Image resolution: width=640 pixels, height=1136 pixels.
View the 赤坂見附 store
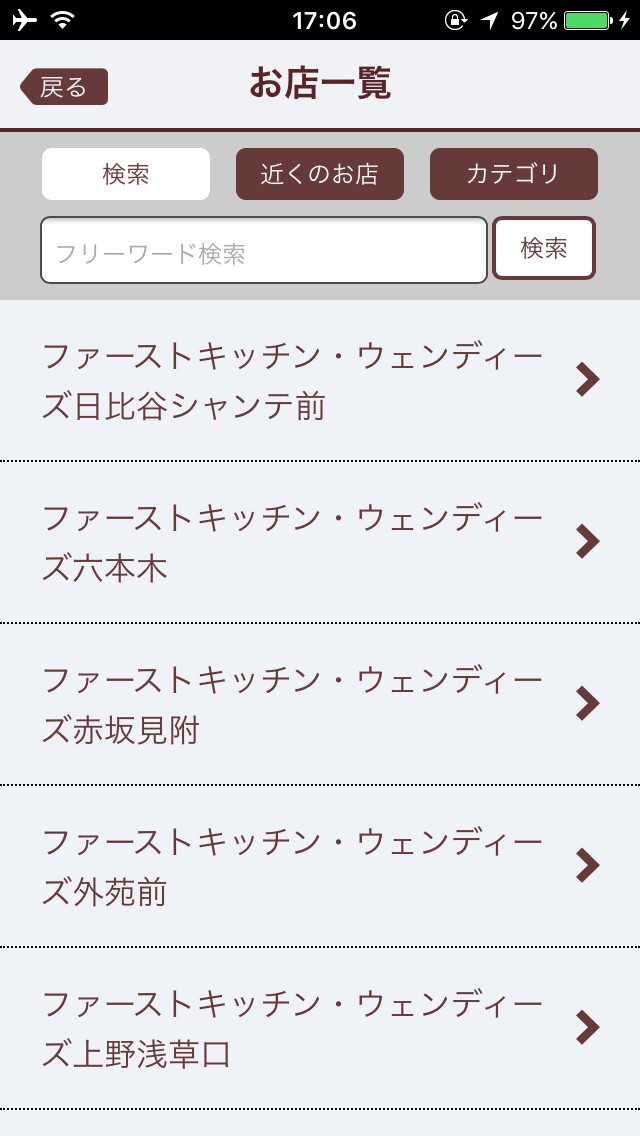(320, 705)
